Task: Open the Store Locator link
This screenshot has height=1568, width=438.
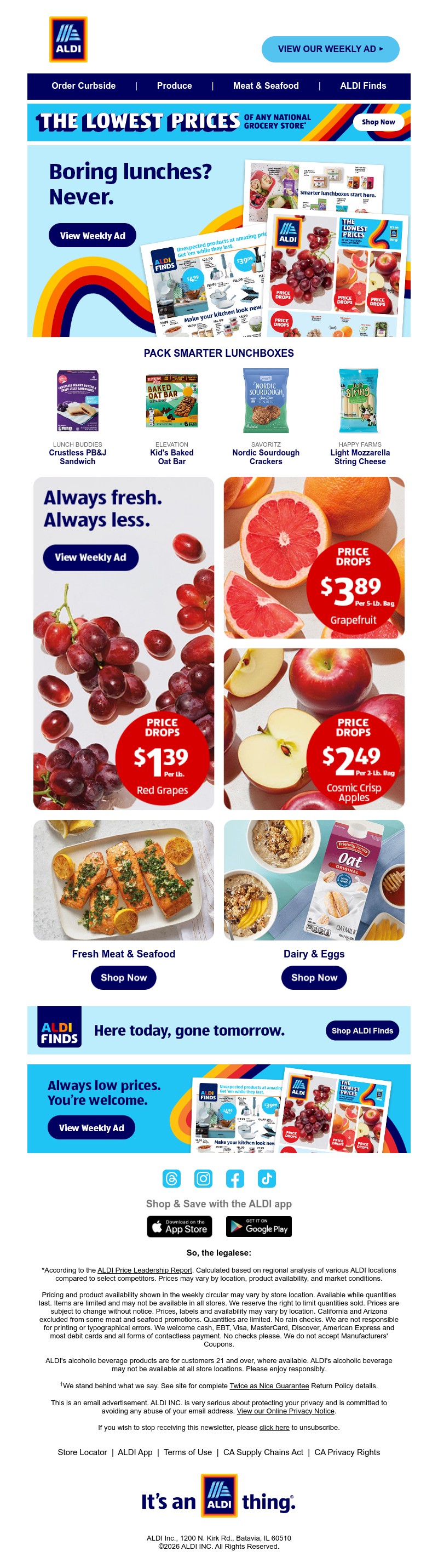Action: (x=82, y=1452)
